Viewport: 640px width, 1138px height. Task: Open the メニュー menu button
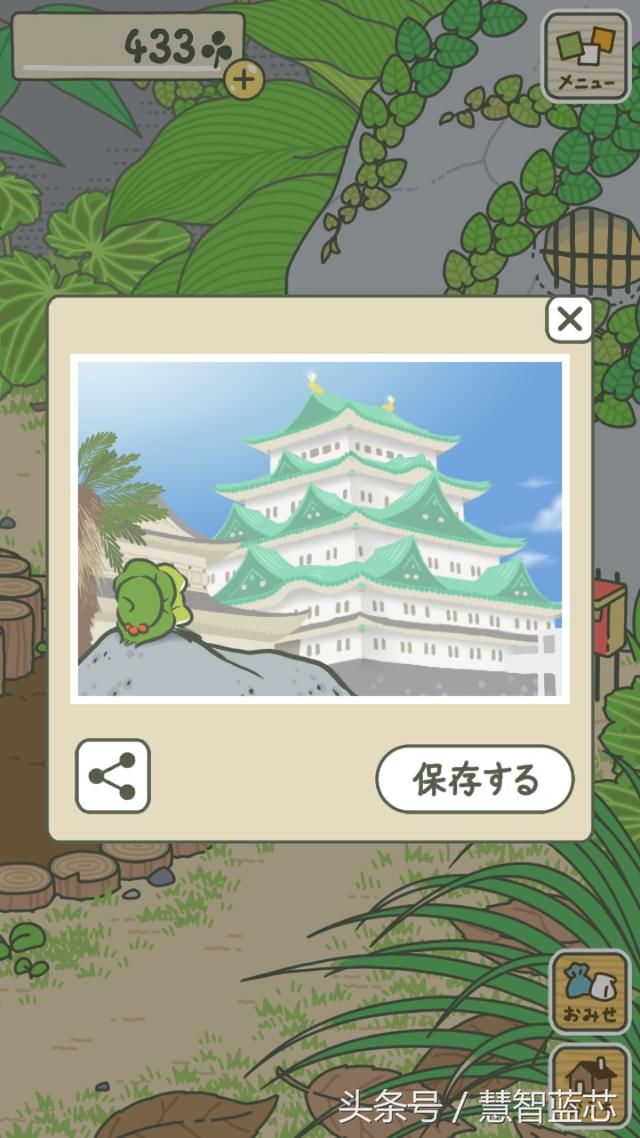pyautogui.click(x=587, y=55)
